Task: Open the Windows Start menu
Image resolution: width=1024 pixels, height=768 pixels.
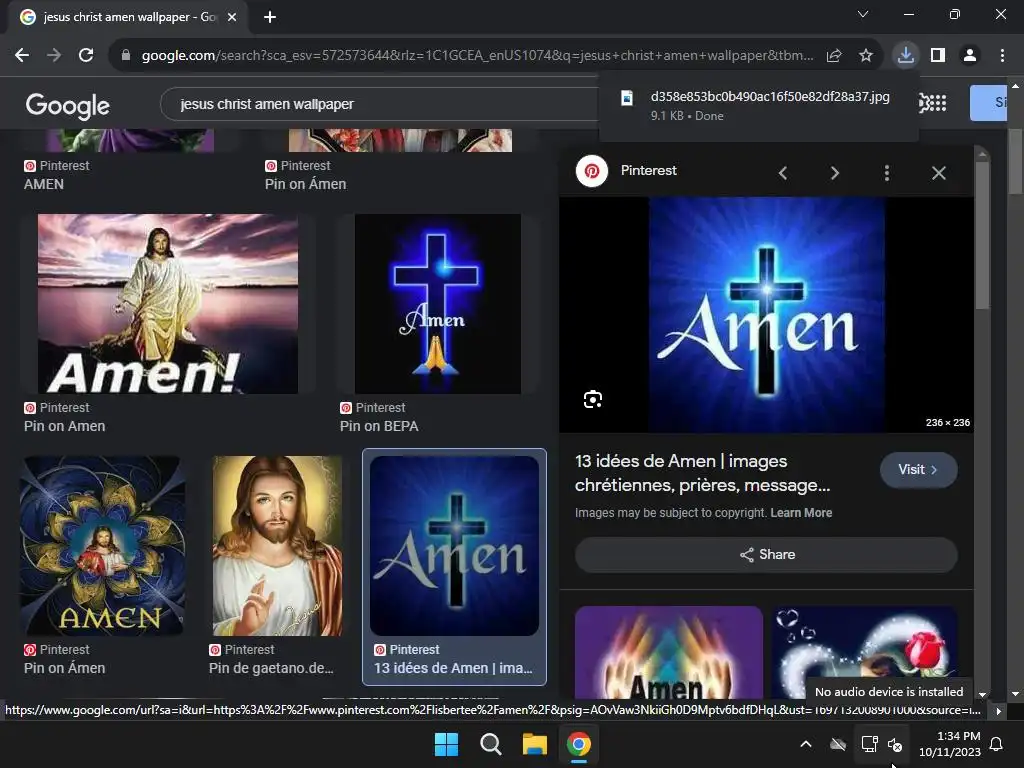Action: 446,744
